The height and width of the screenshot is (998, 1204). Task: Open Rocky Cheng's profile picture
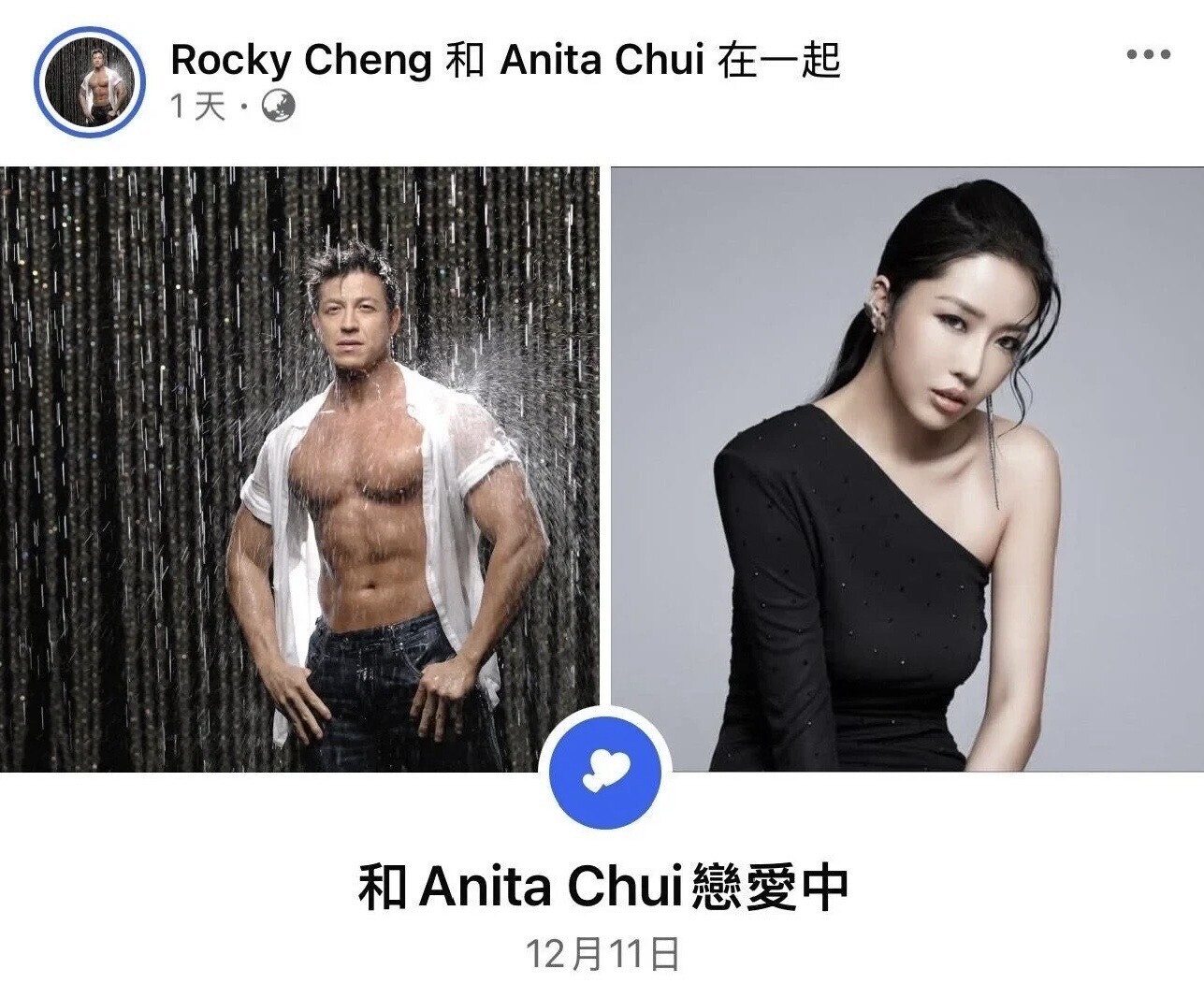coord(90,82)
